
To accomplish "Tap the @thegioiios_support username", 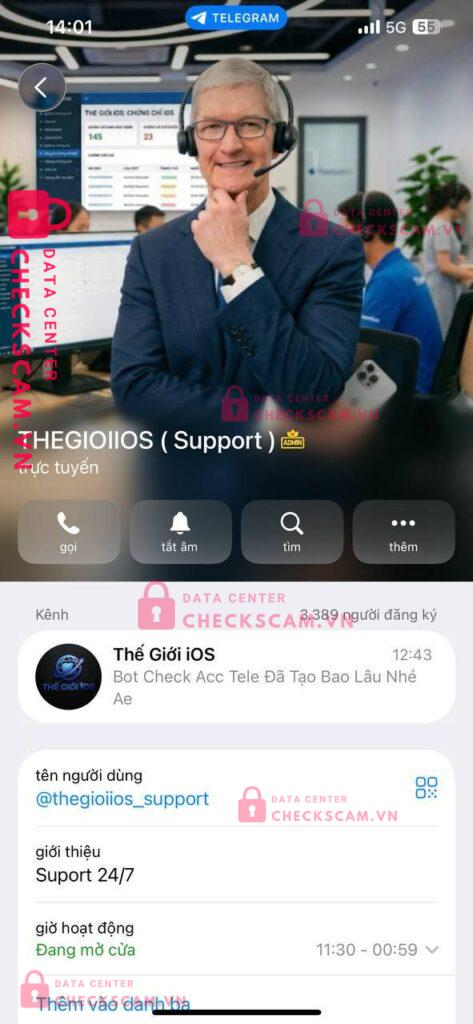I will coord(122,798).
